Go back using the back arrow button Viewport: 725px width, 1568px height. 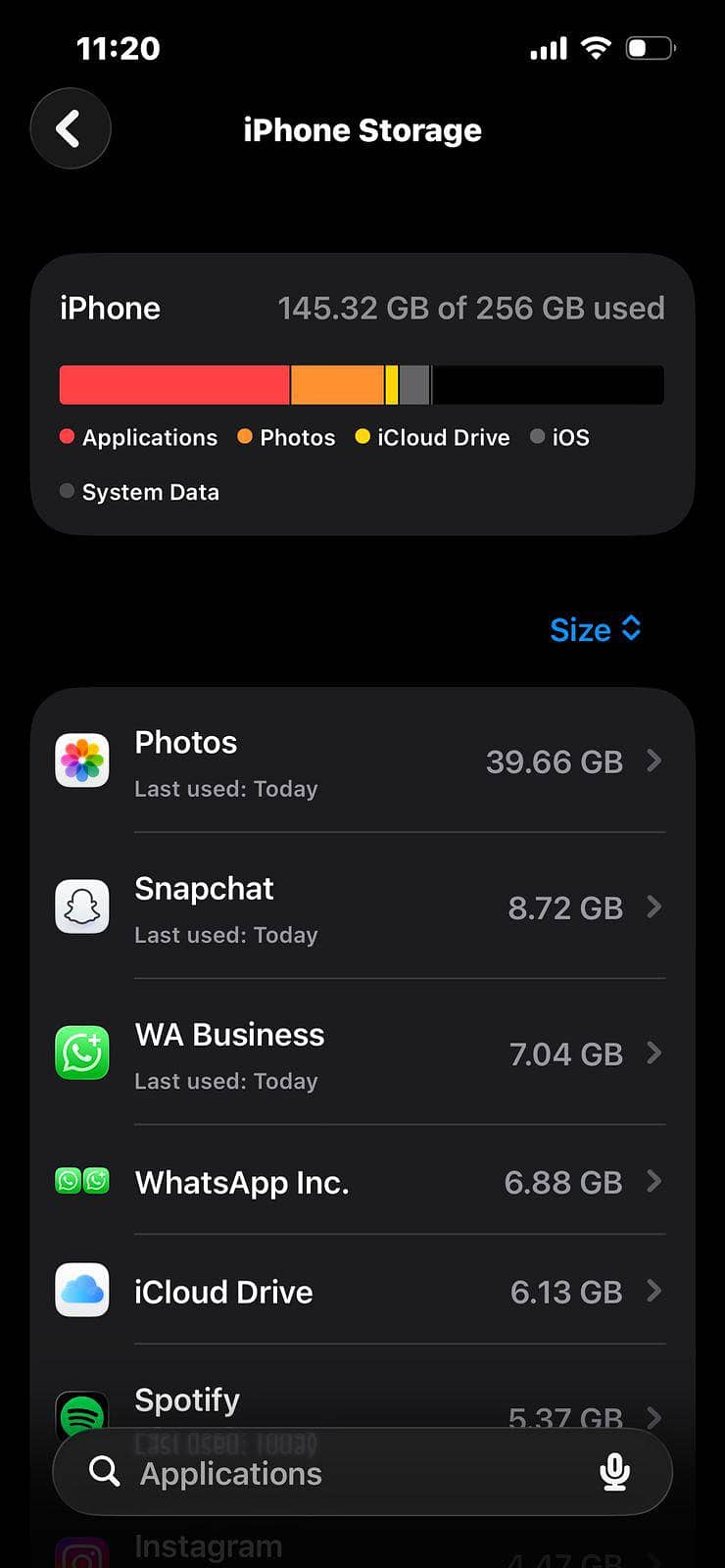click(71, 128)
